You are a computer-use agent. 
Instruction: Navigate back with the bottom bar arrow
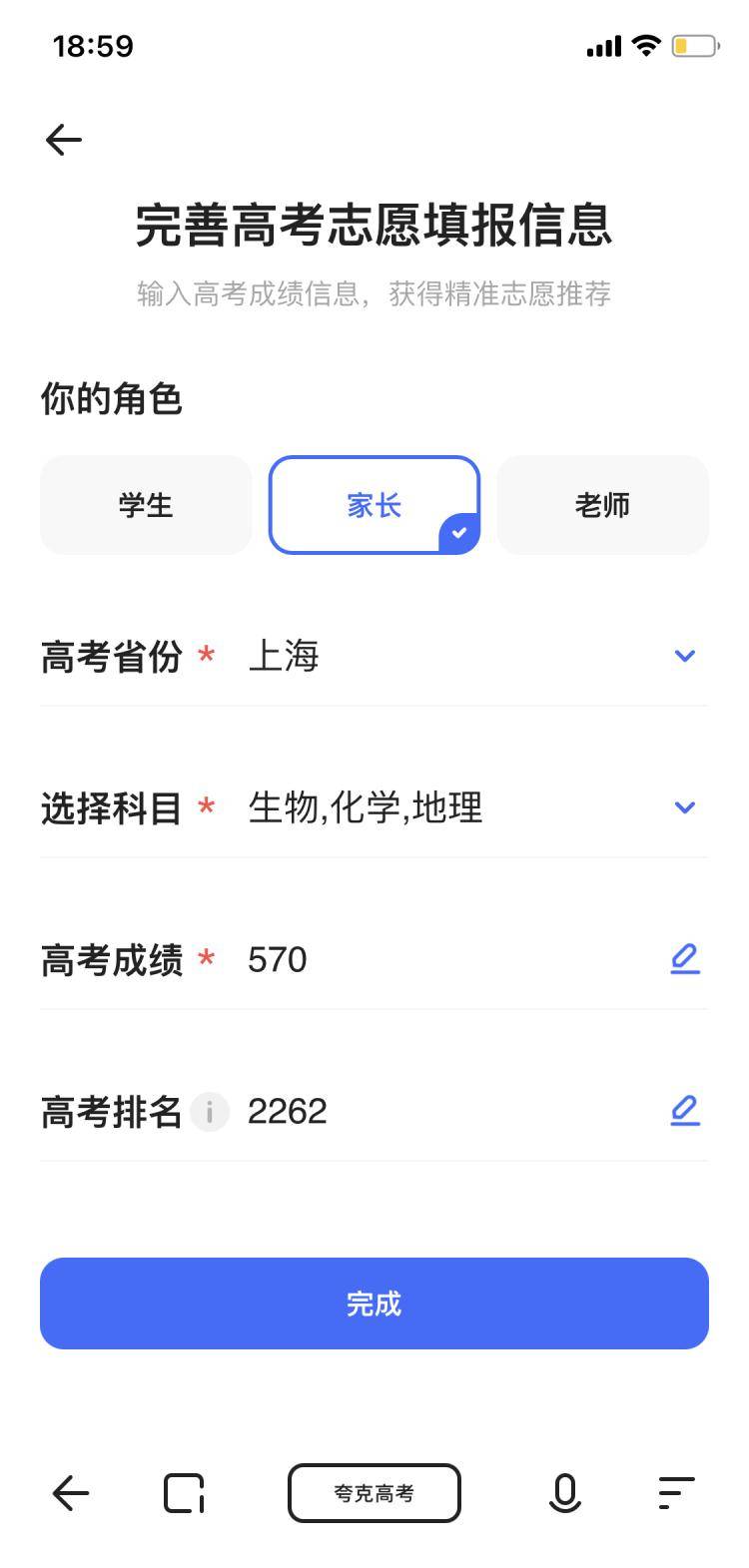pyautogui.click(x=71, y=1493)
